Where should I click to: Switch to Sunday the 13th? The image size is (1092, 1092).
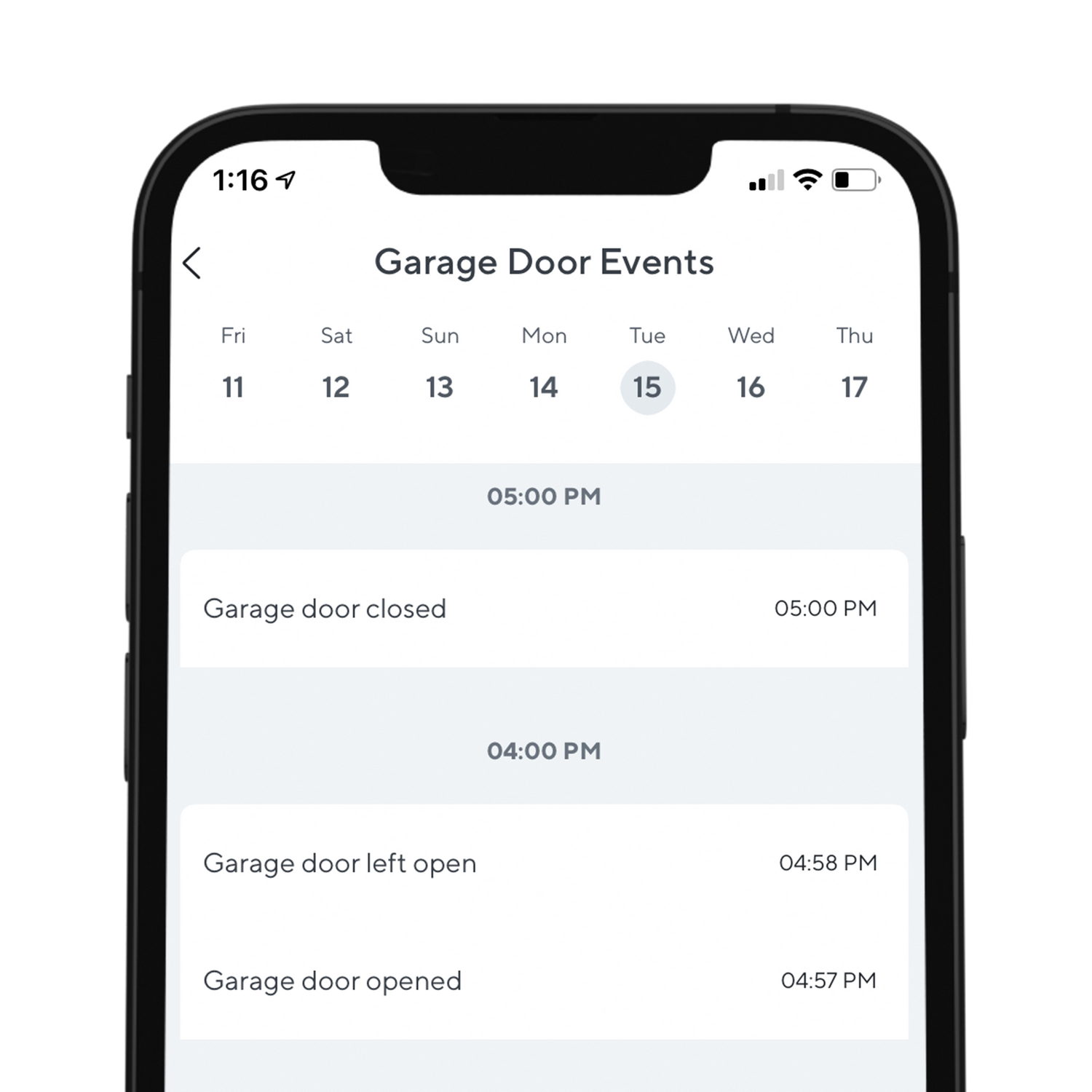coord(440,387)
